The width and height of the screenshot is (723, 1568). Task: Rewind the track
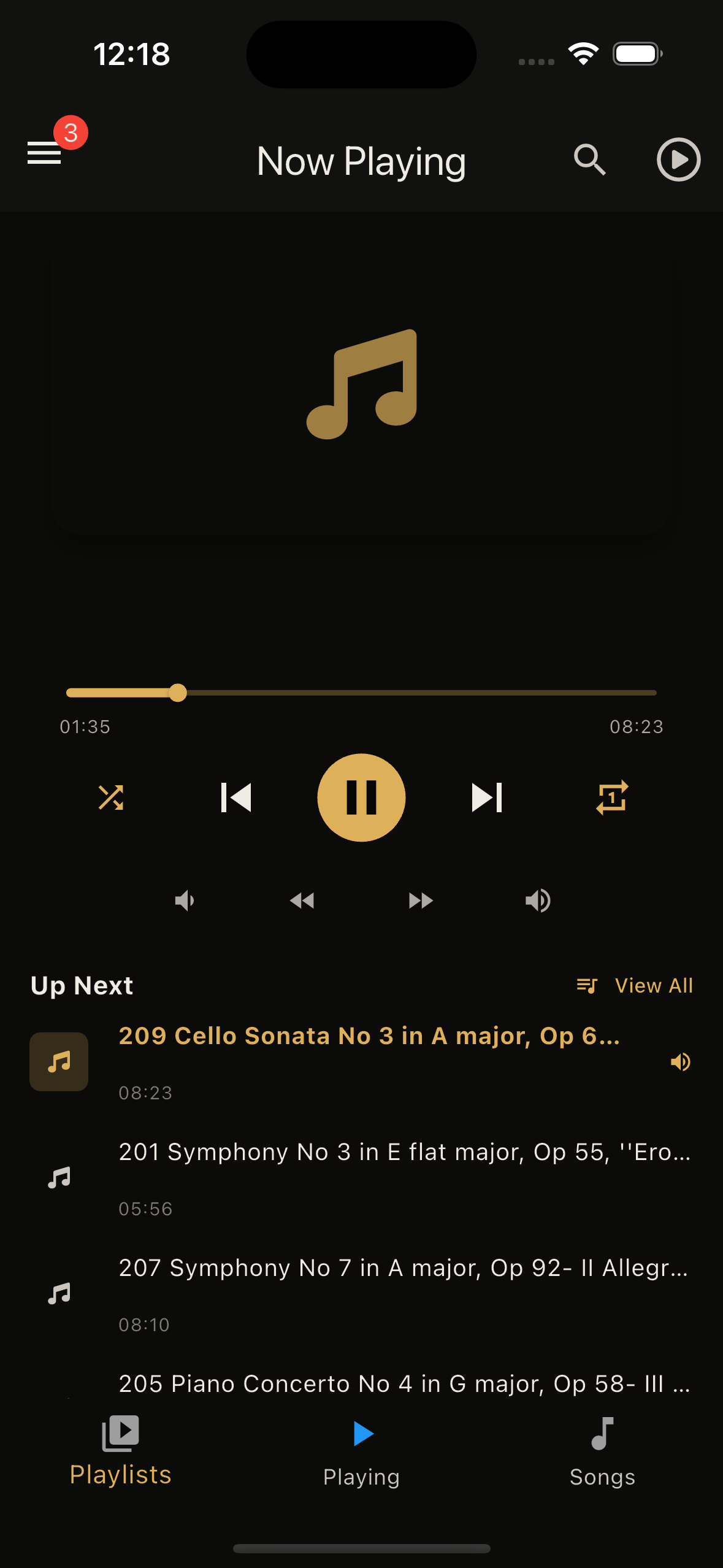tap(302, 901)
